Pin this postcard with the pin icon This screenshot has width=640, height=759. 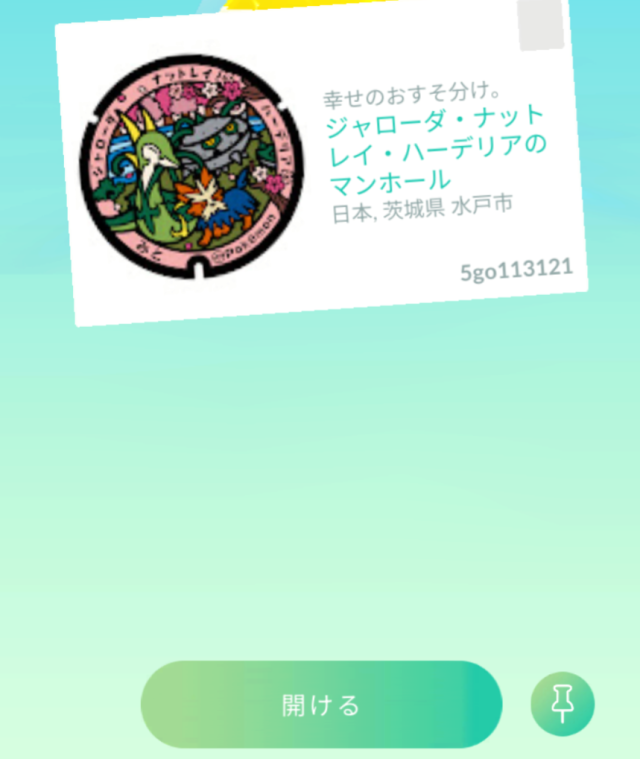562,705
